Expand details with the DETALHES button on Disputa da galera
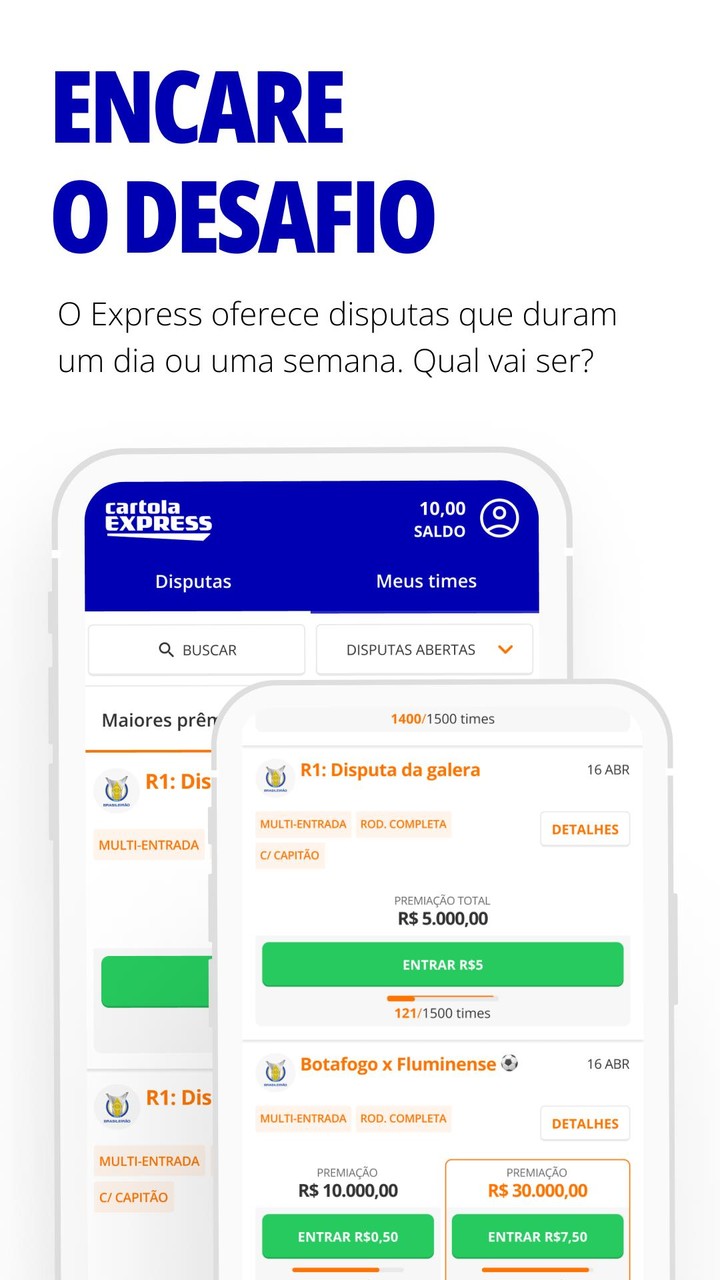Image resolution: width=720 pixels, height=1280 pixels. (x=585, y=829)
